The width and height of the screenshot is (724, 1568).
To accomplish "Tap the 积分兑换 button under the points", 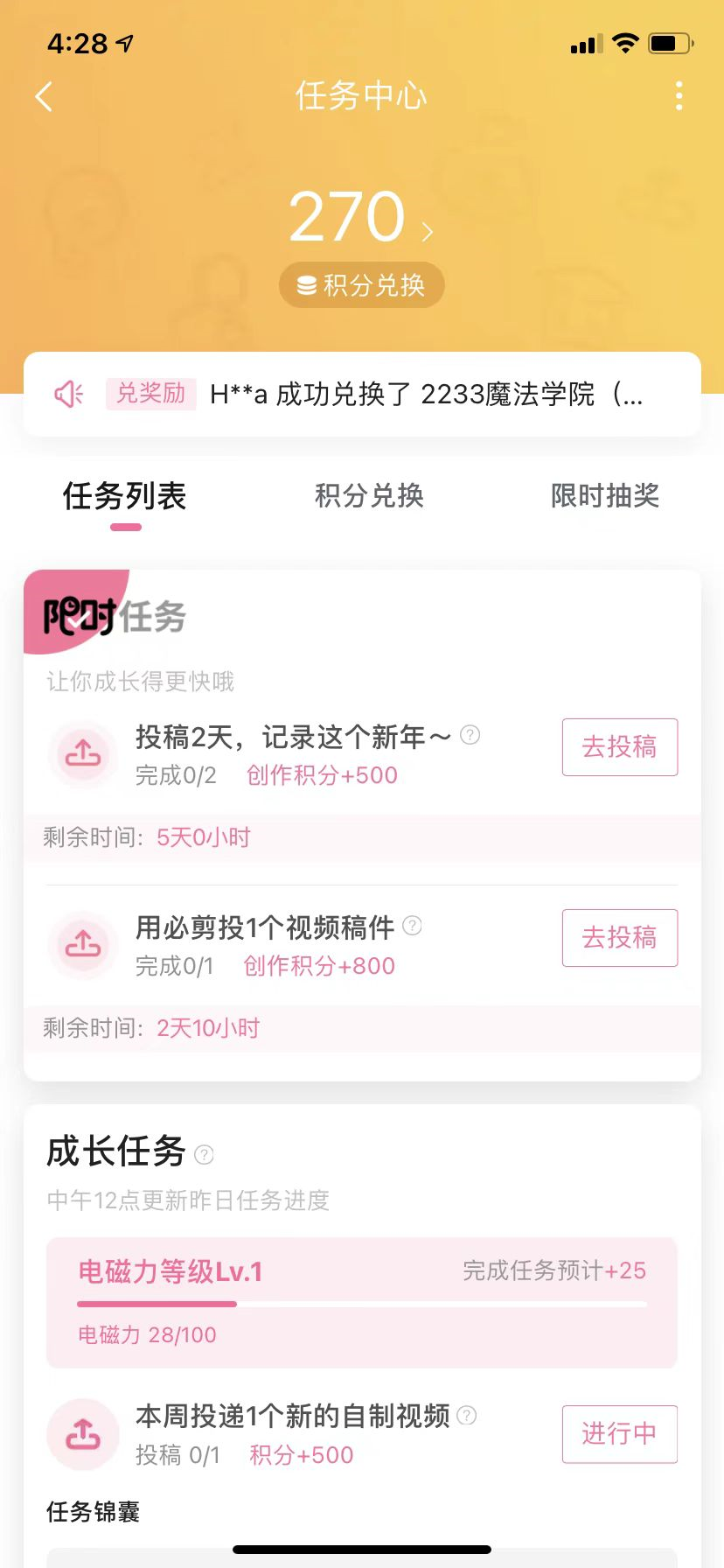I will click(361, 285).
